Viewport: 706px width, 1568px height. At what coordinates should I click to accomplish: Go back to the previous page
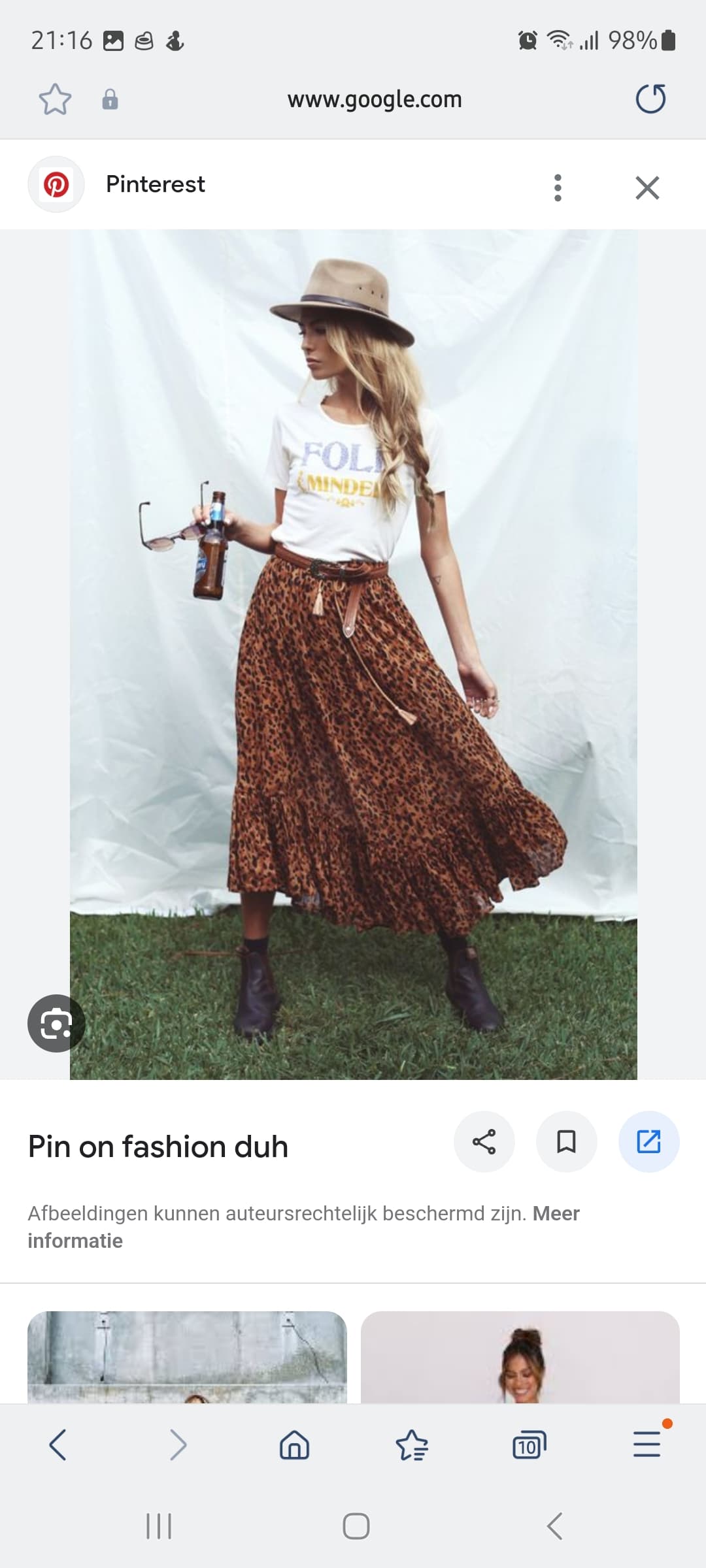pyautogui.click(x=58, y=1445)
